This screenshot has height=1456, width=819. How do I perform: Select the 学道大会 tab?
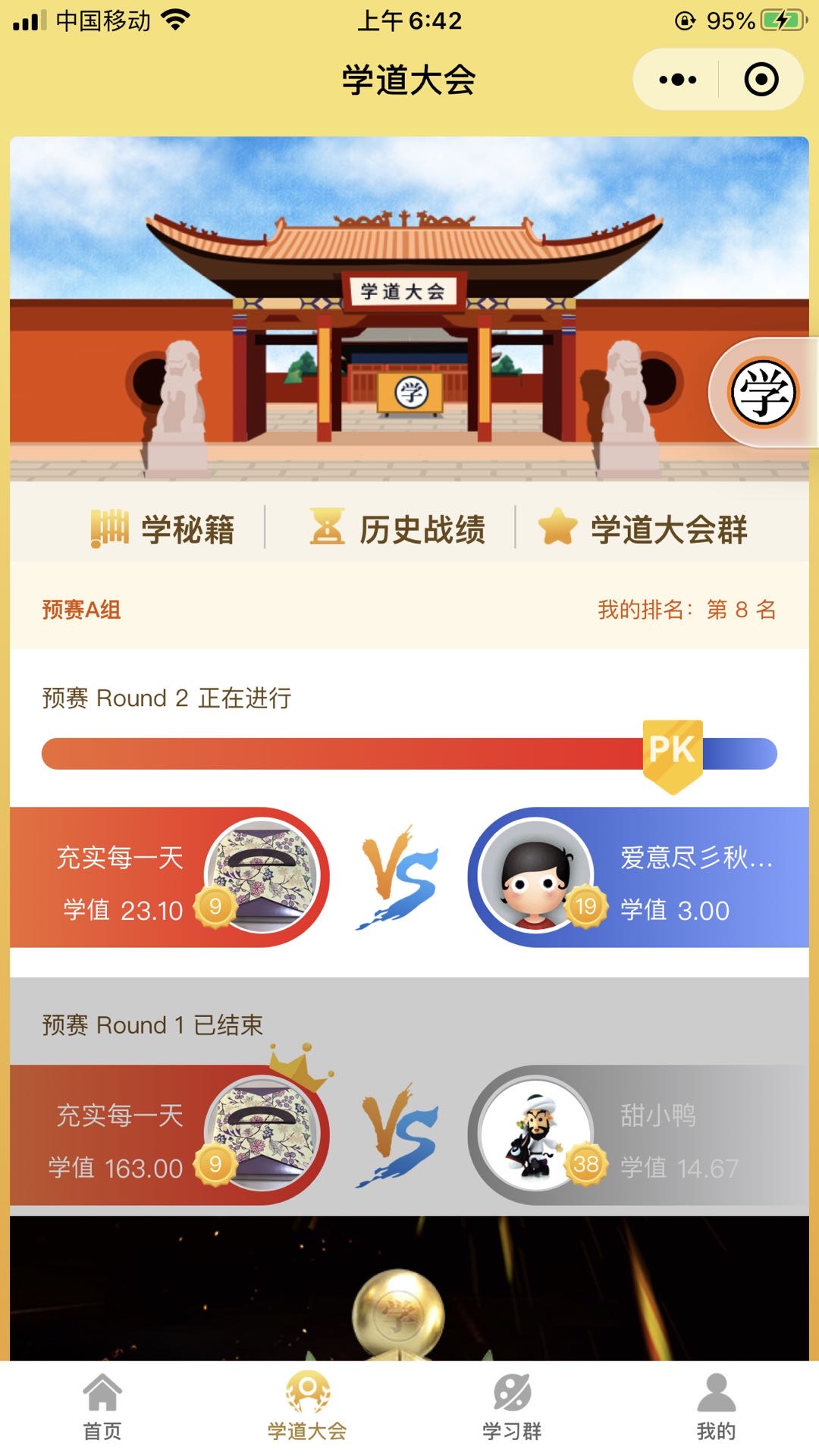(307, 1408)
